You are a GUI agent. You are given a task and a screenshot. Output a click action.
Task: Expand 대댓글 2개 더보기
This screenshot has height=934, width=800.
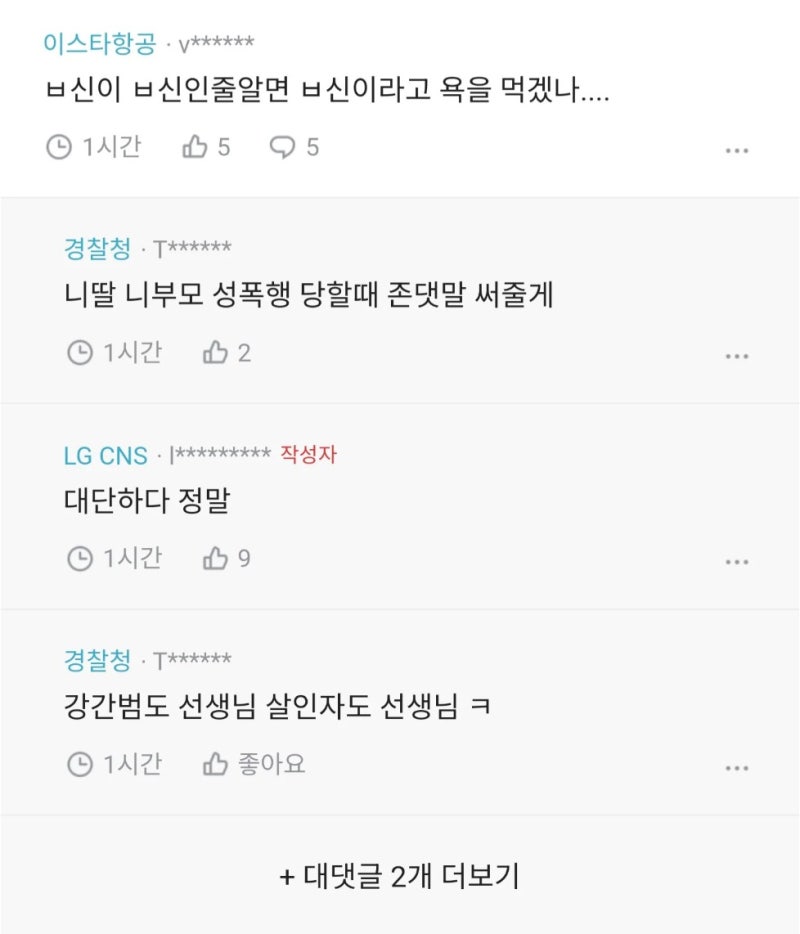(x=400, y=876)
